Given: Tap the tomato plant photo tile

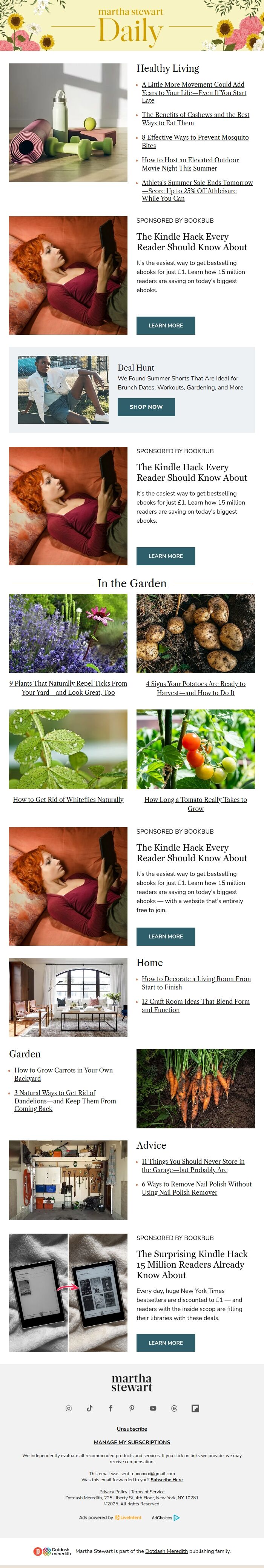Looking at the screenshot, I should coord(195,749).
